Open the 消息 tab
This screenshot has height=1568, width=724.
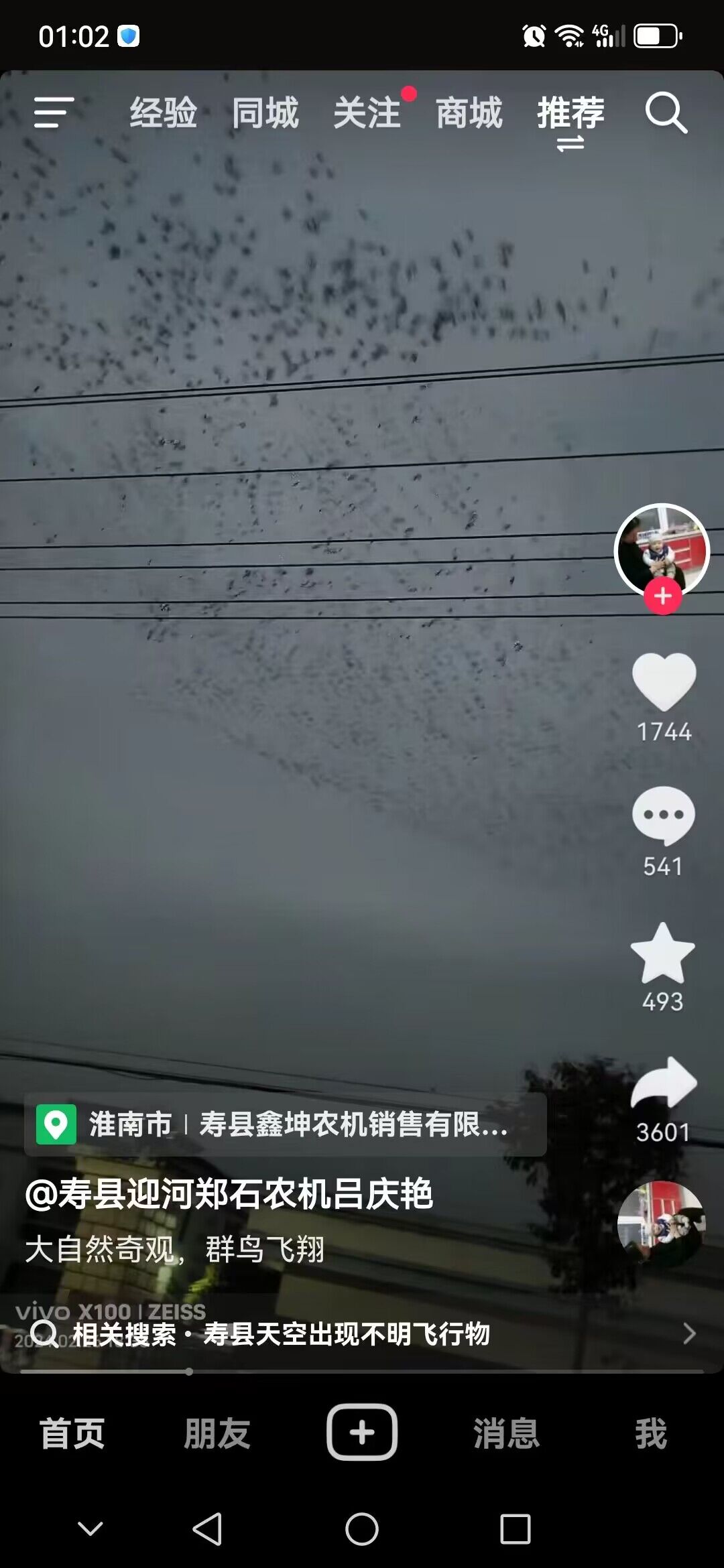[506, 1433]
